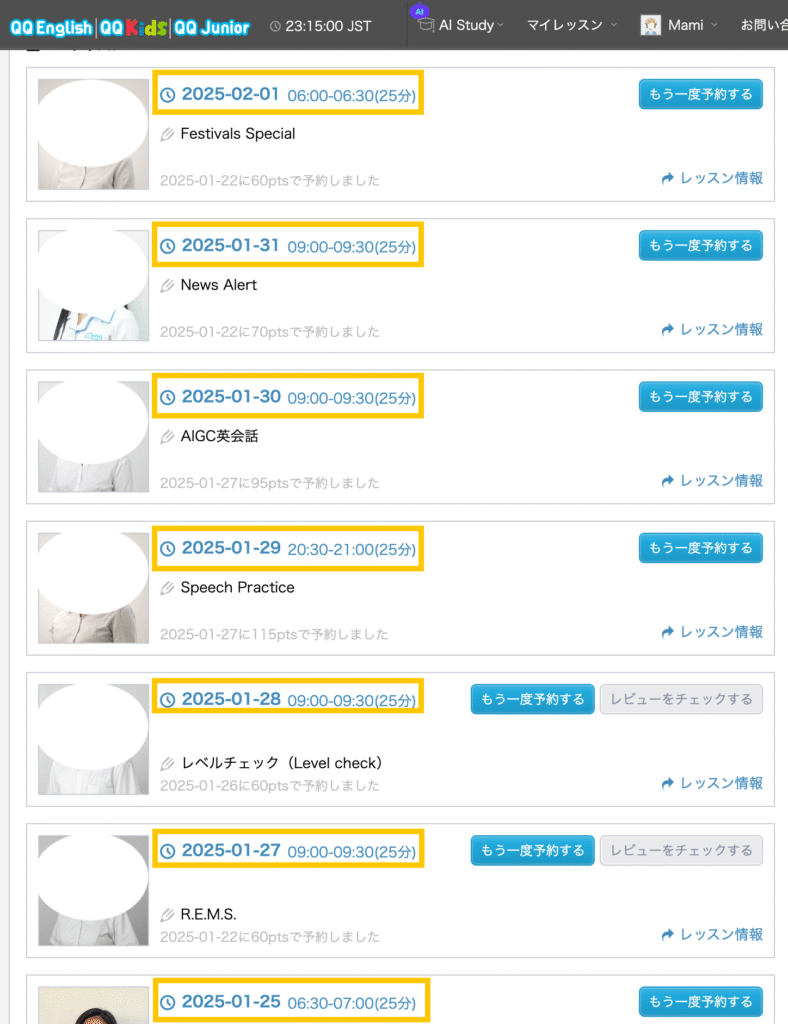Image resolution: width=788 pixels, height=1024 pixels.
Task: Rebook the 2025-01-25 lesson
Action: point(700,1002)
